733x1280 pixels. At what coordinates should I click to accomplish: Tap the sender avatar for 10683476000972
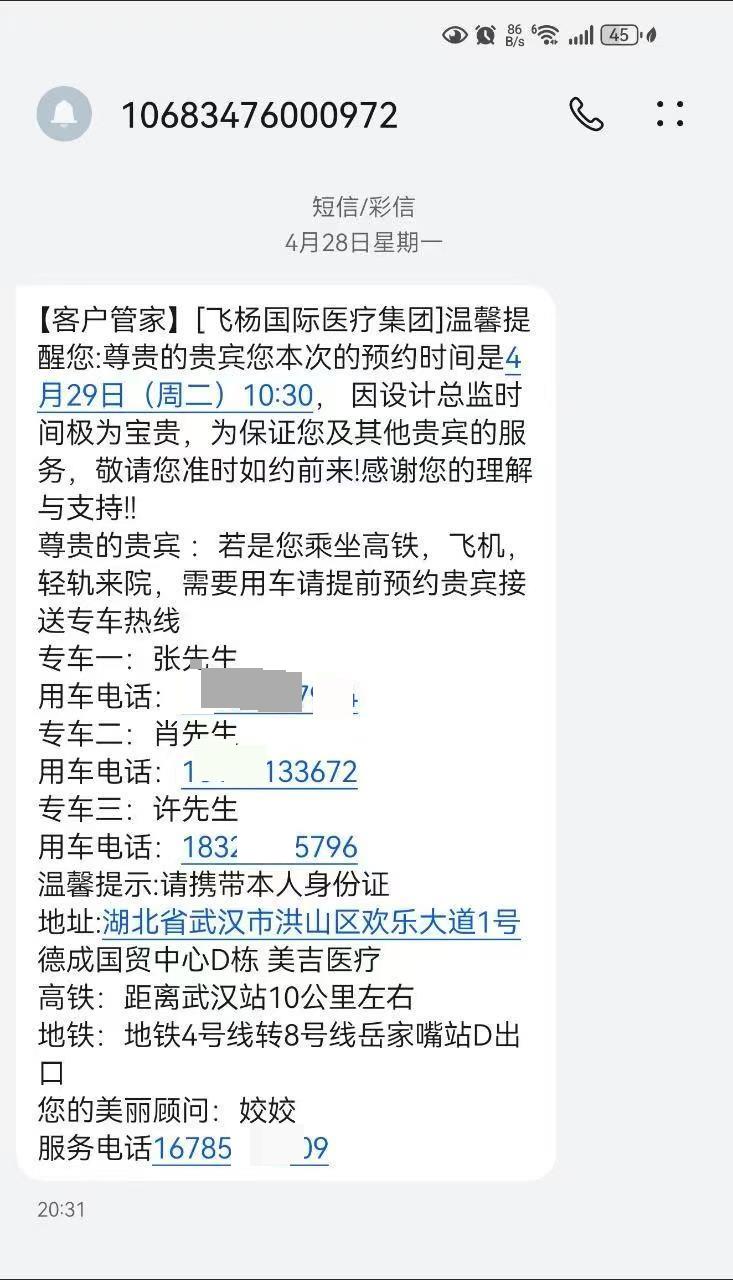coord(64,114)
